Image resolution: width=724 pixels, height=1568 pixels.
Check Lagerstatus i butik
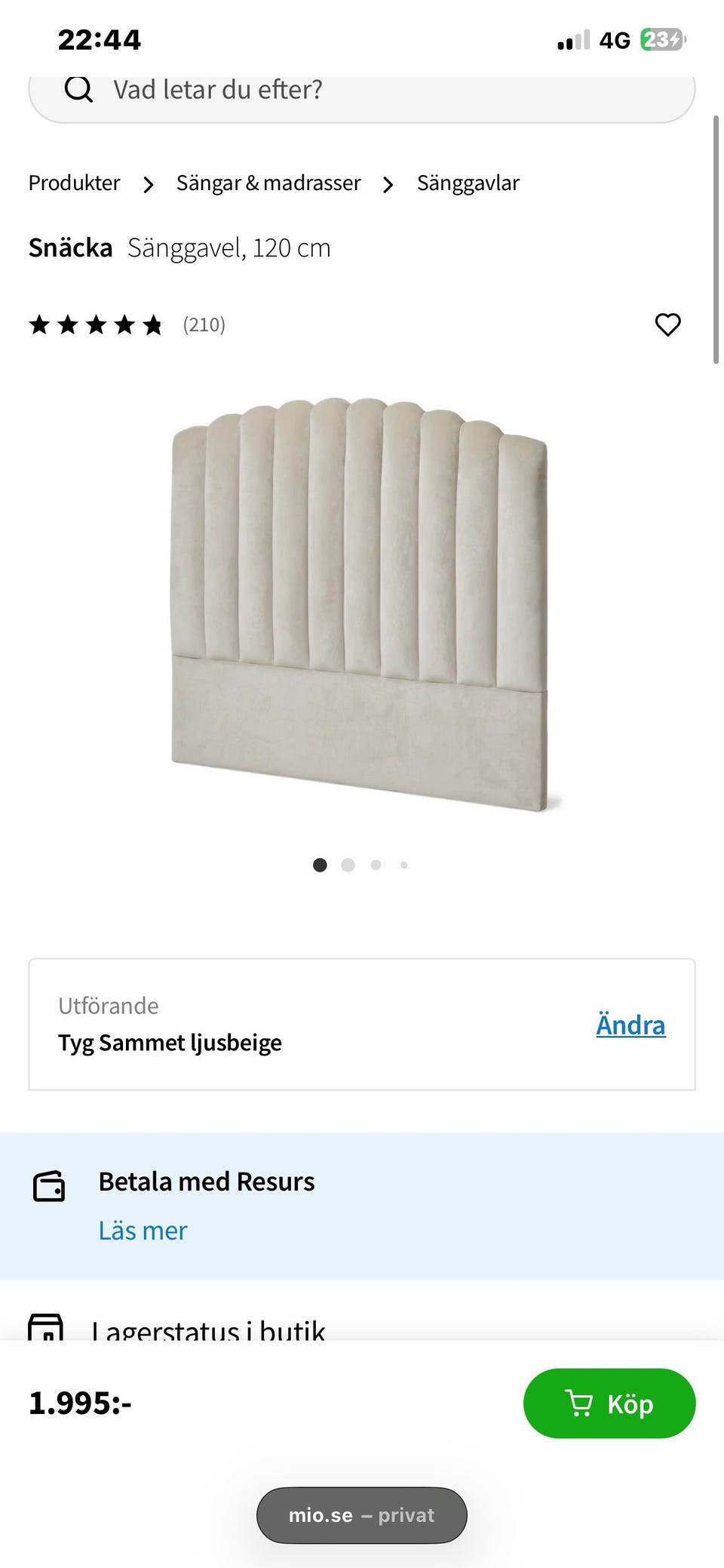208,1330
